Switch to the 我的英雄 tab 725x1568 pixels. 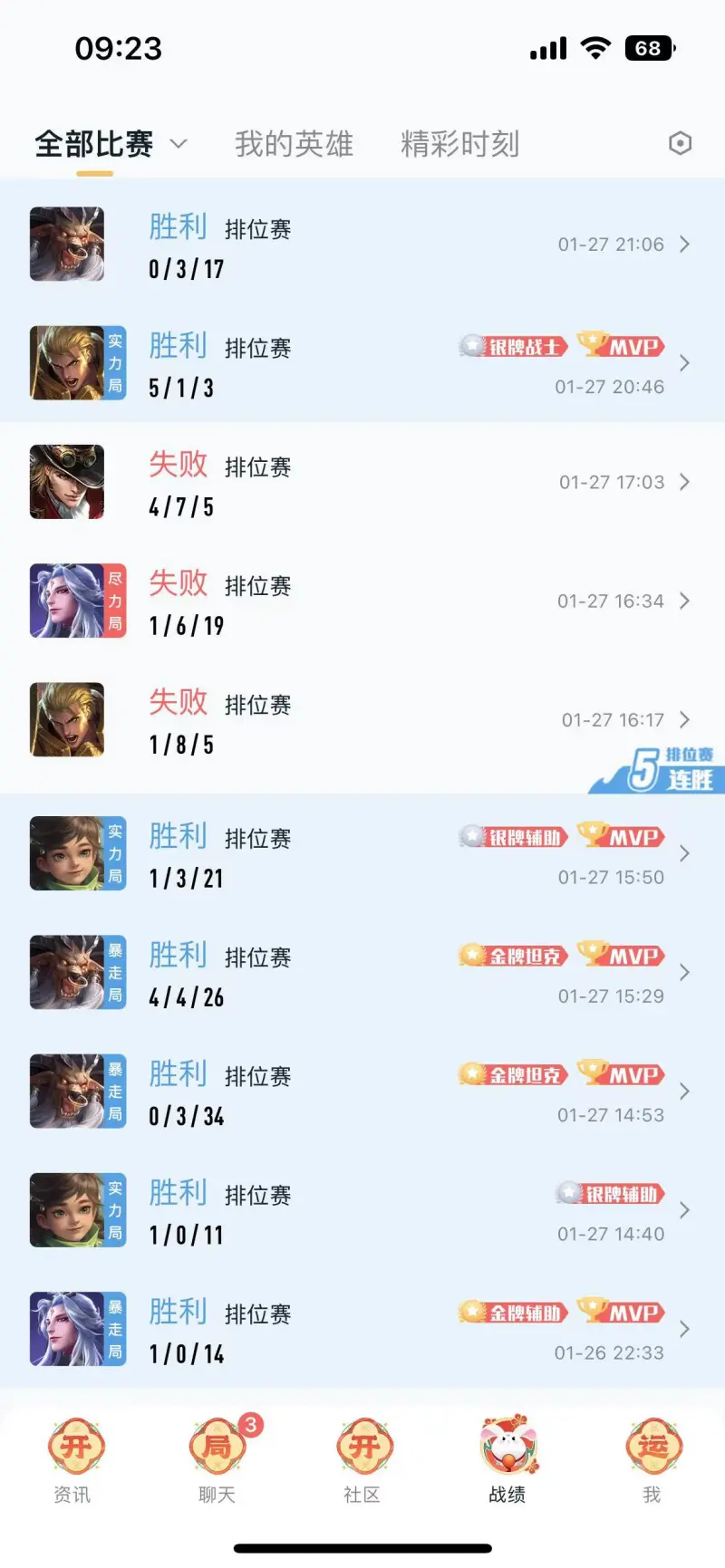click(294, 144)
